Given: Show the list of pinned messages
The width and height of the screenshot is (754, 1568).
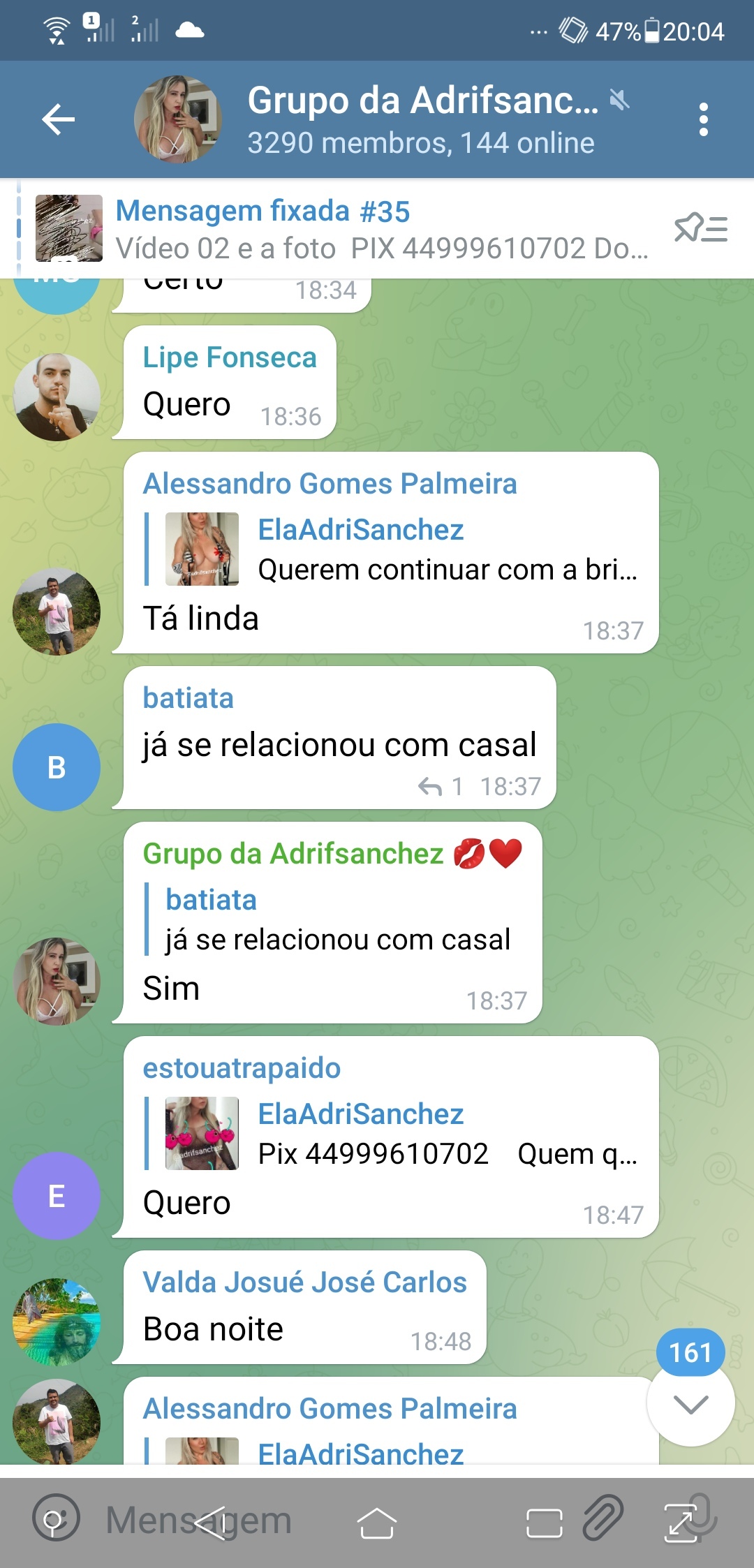Looking at the screenshot, I should tap(701, 229).
